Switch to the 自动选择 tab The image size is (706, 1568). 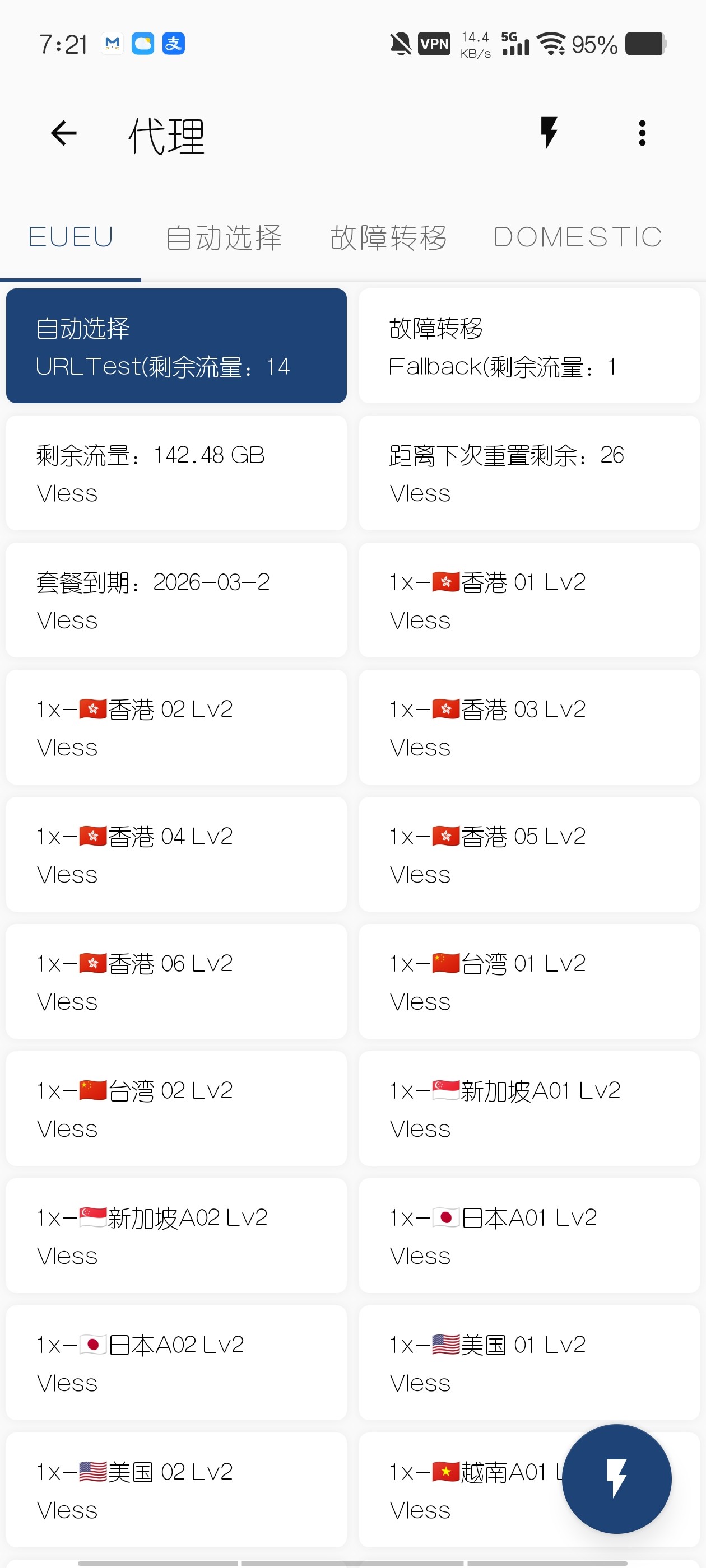click(x=224, y=237)
